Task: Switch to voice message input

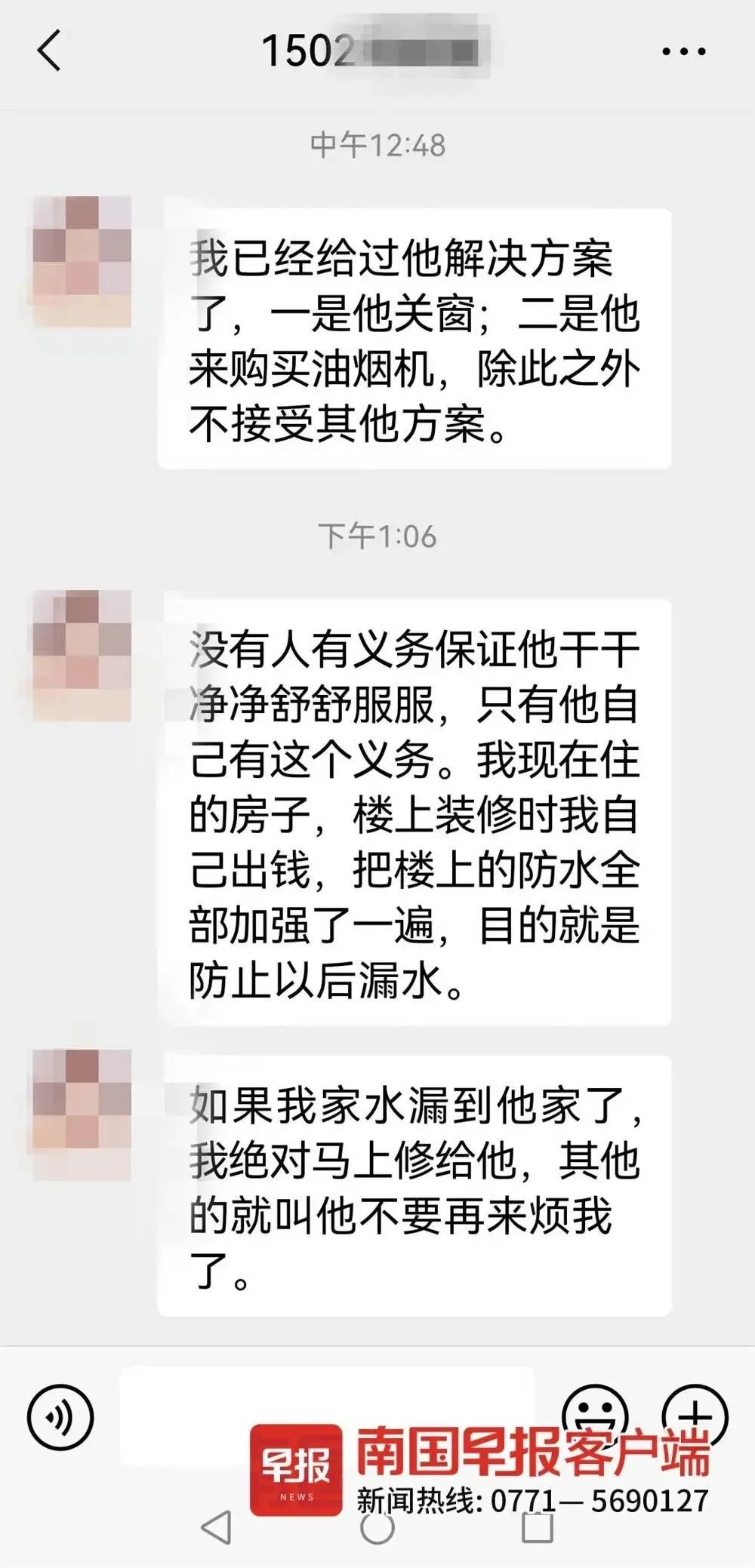Action: pos(60,1417)
